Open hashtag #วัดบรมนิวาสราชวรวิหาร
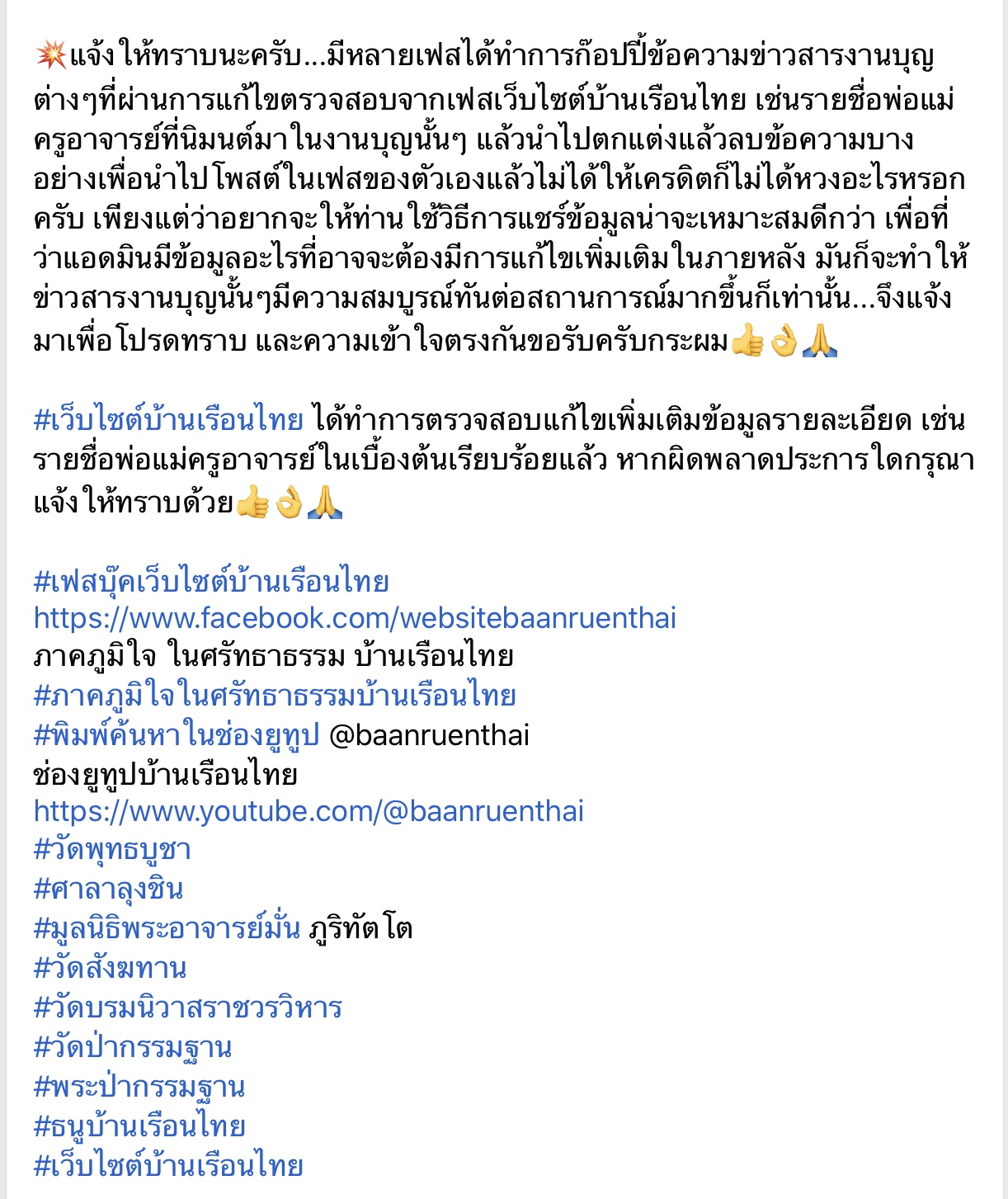1008x1199 pixels. (x=187, y=1008)
